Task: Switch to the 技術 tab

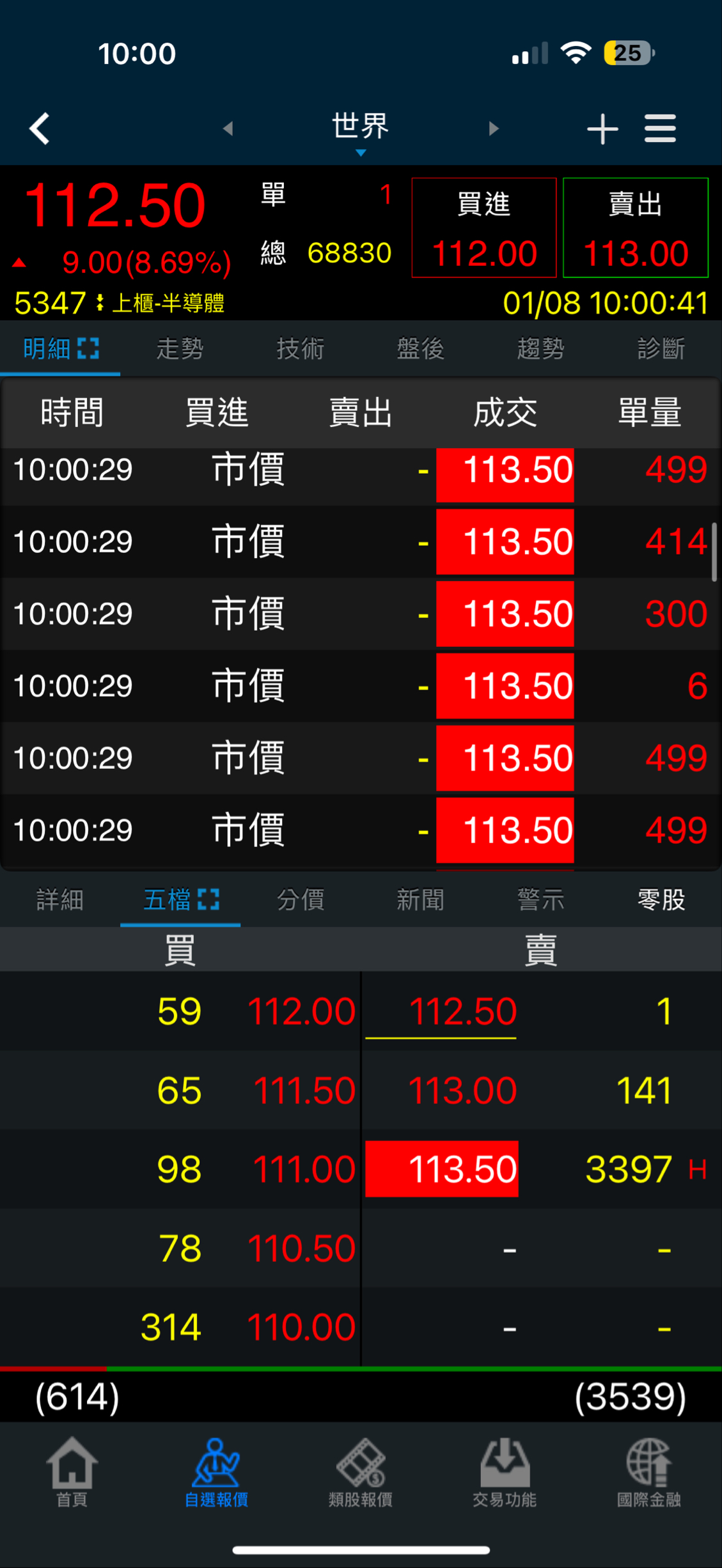Action: (x=300, y=349)
